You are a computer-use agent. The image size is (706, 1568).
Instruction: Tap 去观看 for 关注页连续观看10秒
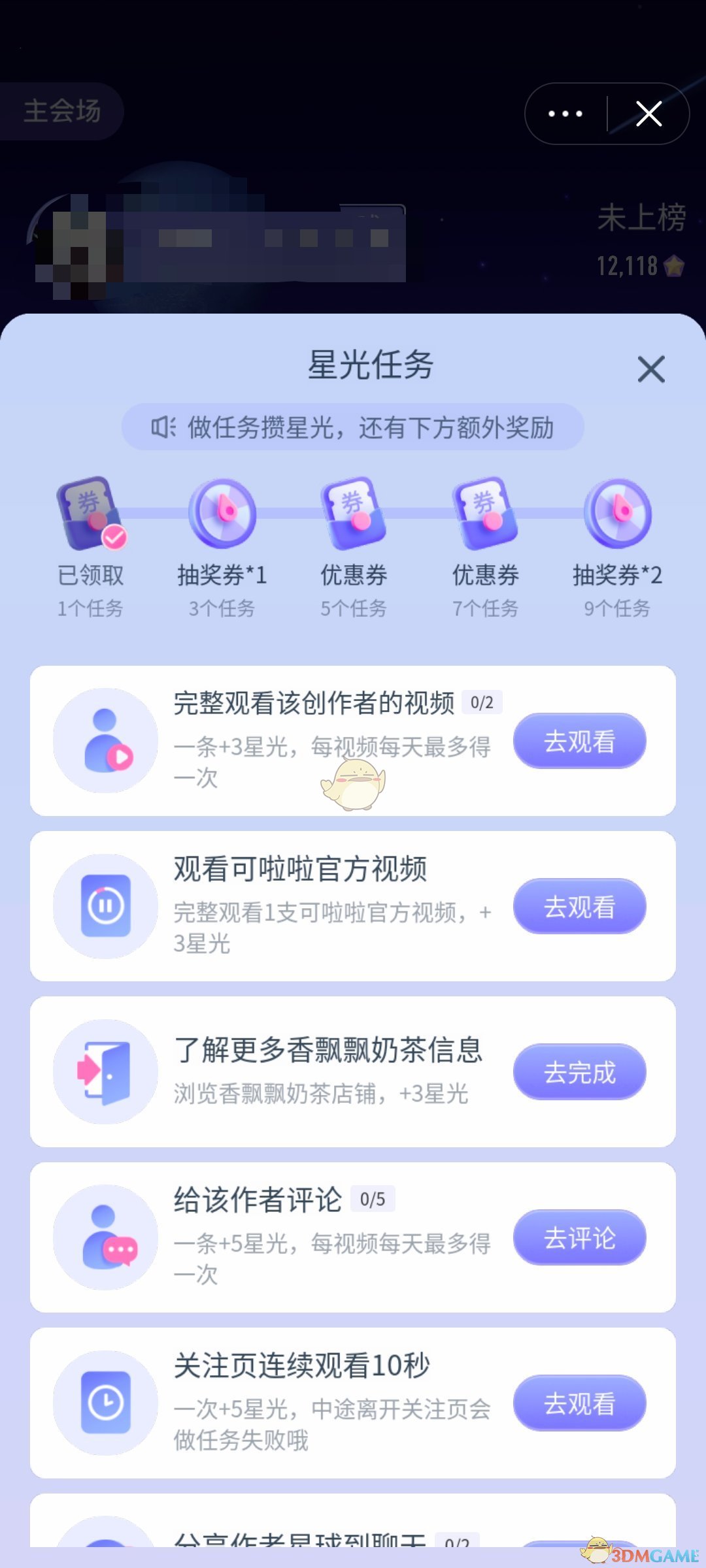pos(579,1403)
